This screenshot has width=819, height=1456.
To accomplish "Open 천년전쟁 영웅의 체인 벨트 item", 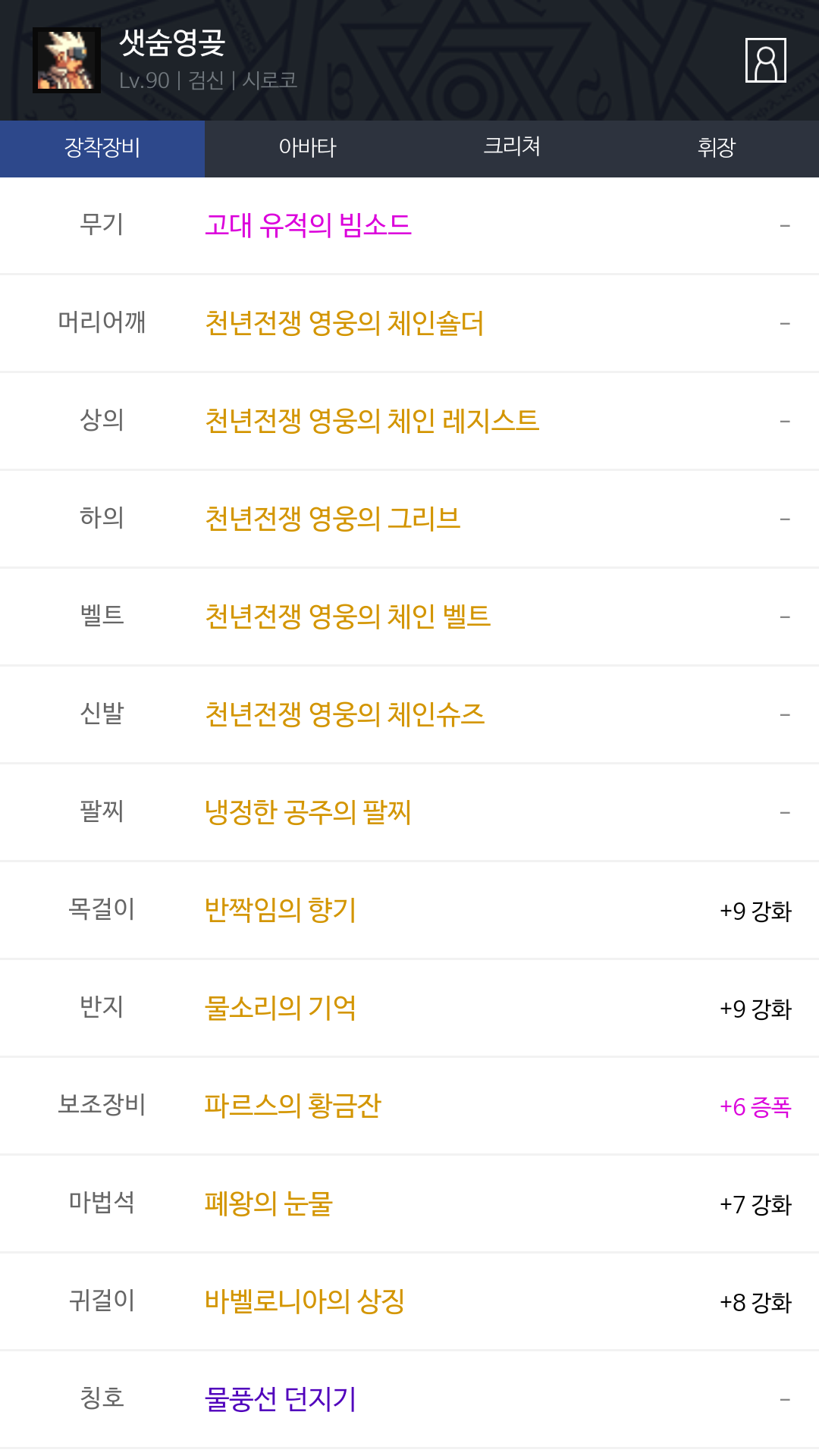I will click(347, 617).
